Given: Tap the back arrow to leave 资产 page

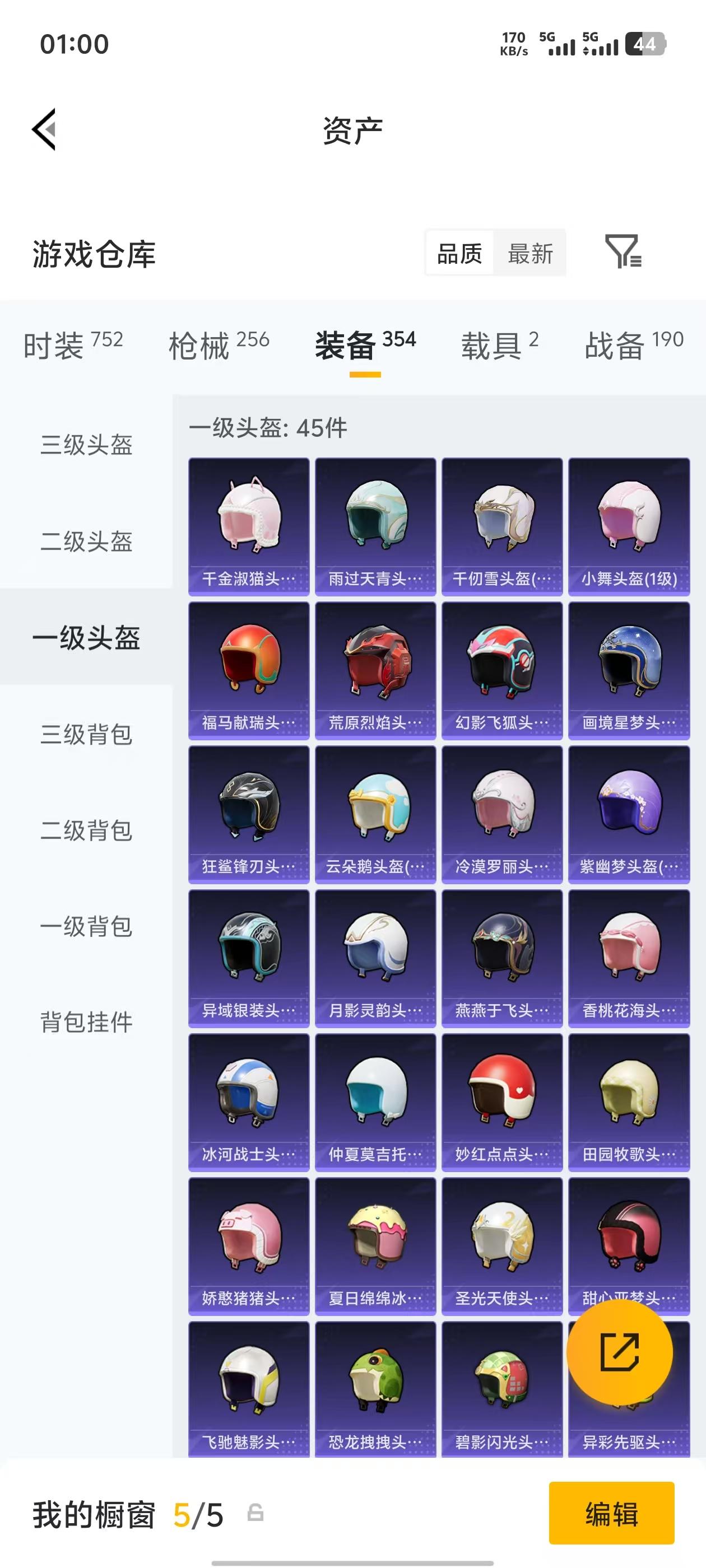Looking at the screenshot, I should tap(44, 130).
